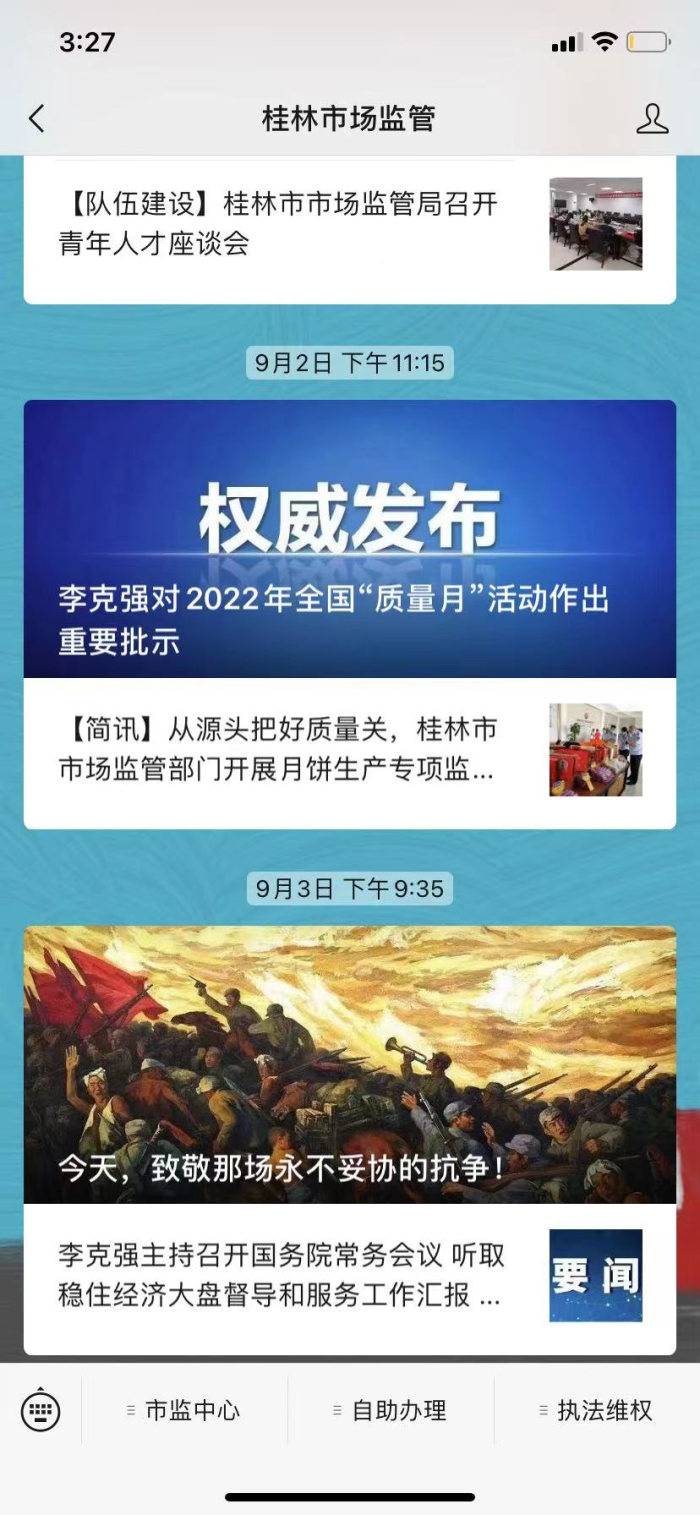Go back from 桂林市场监管 chat
This screenshot has width=700, height=1515.
tap(37, 119)
